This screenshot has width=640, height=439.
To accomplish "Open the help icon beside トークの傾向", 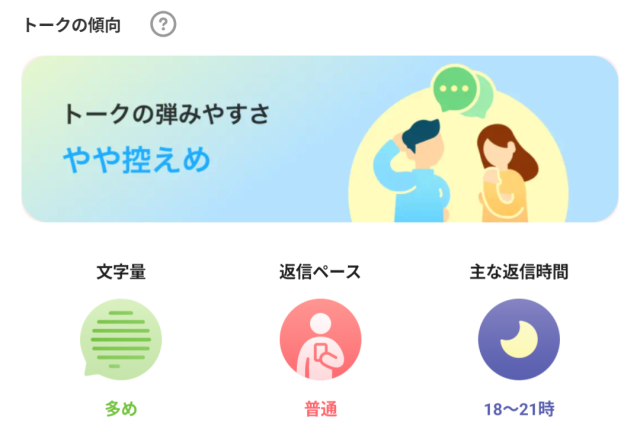I will click(x=163, y=24).
